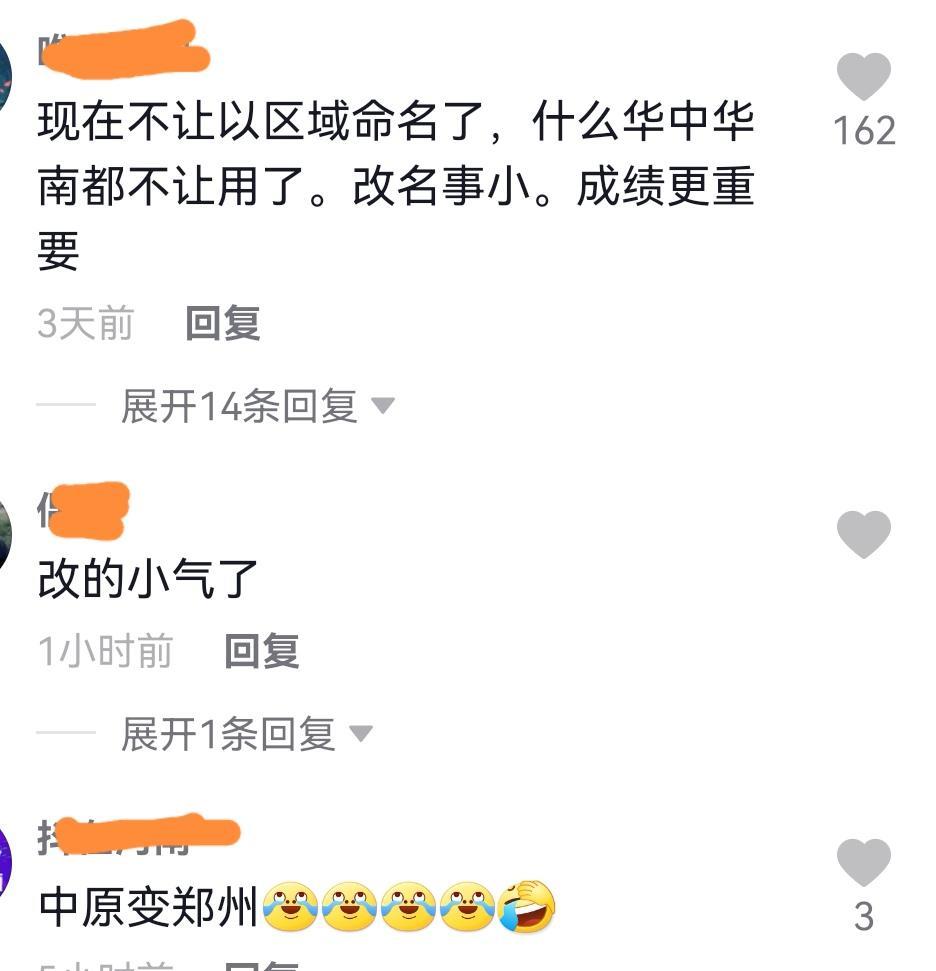Open profile avatar beside 中原变郑州 comment

coord(4,862)
